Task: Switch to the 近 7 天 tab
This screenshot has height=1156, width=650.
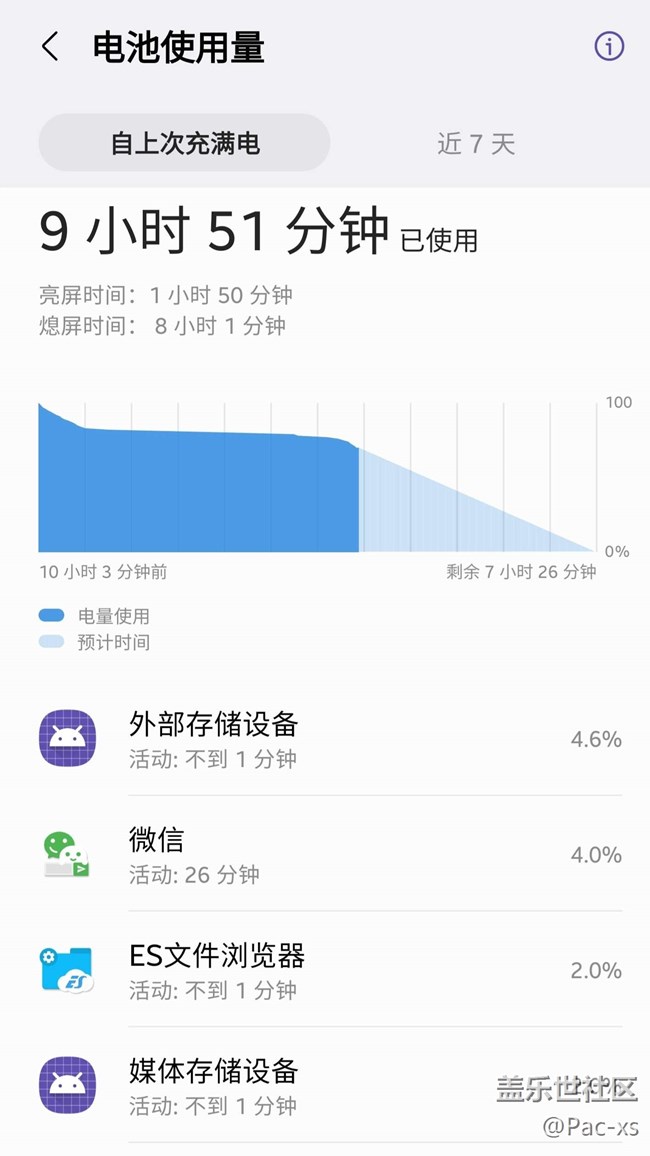Action: [476, 143]
